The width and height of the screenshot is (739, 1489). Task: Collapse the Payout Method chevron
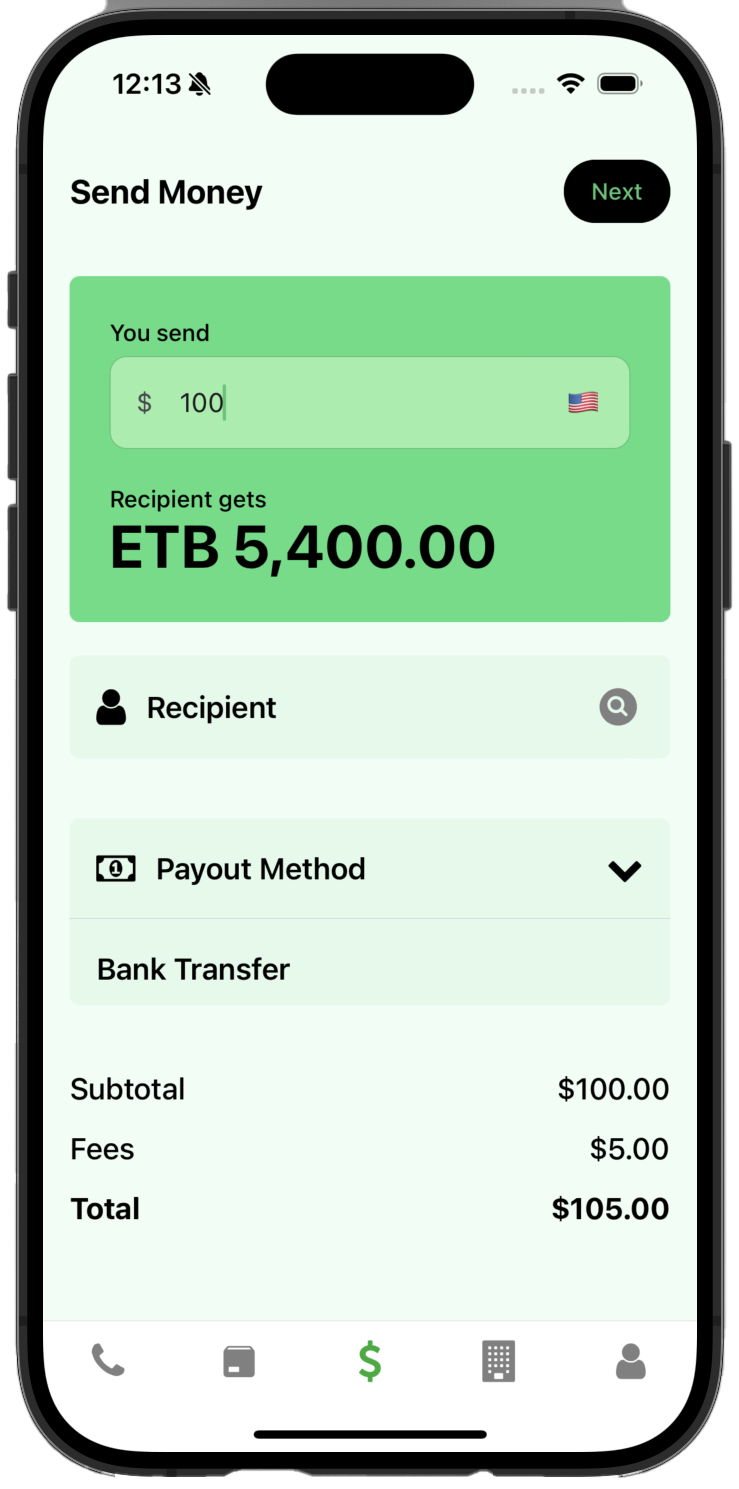point(624,870)
